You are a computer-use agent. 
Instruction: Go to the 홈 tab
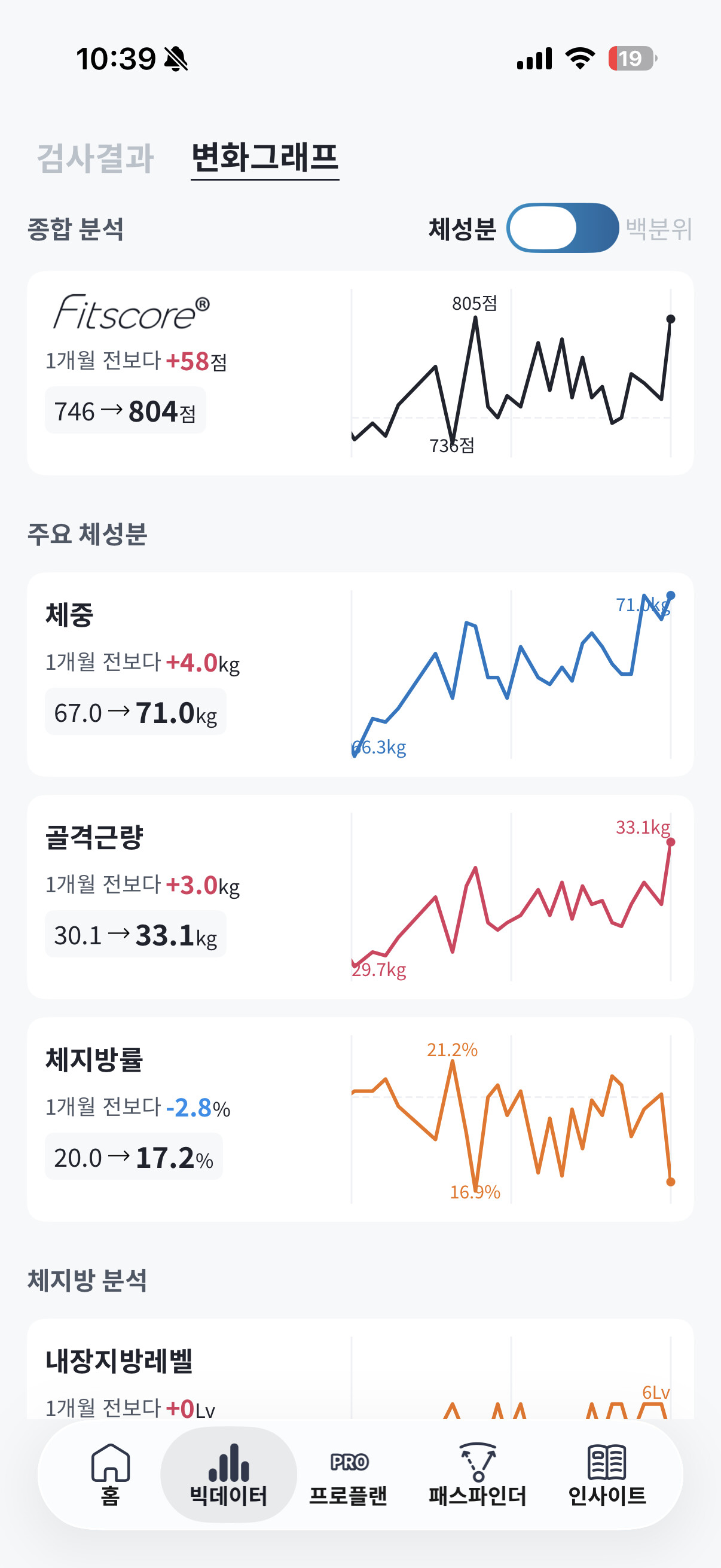tap(110, 1474)
